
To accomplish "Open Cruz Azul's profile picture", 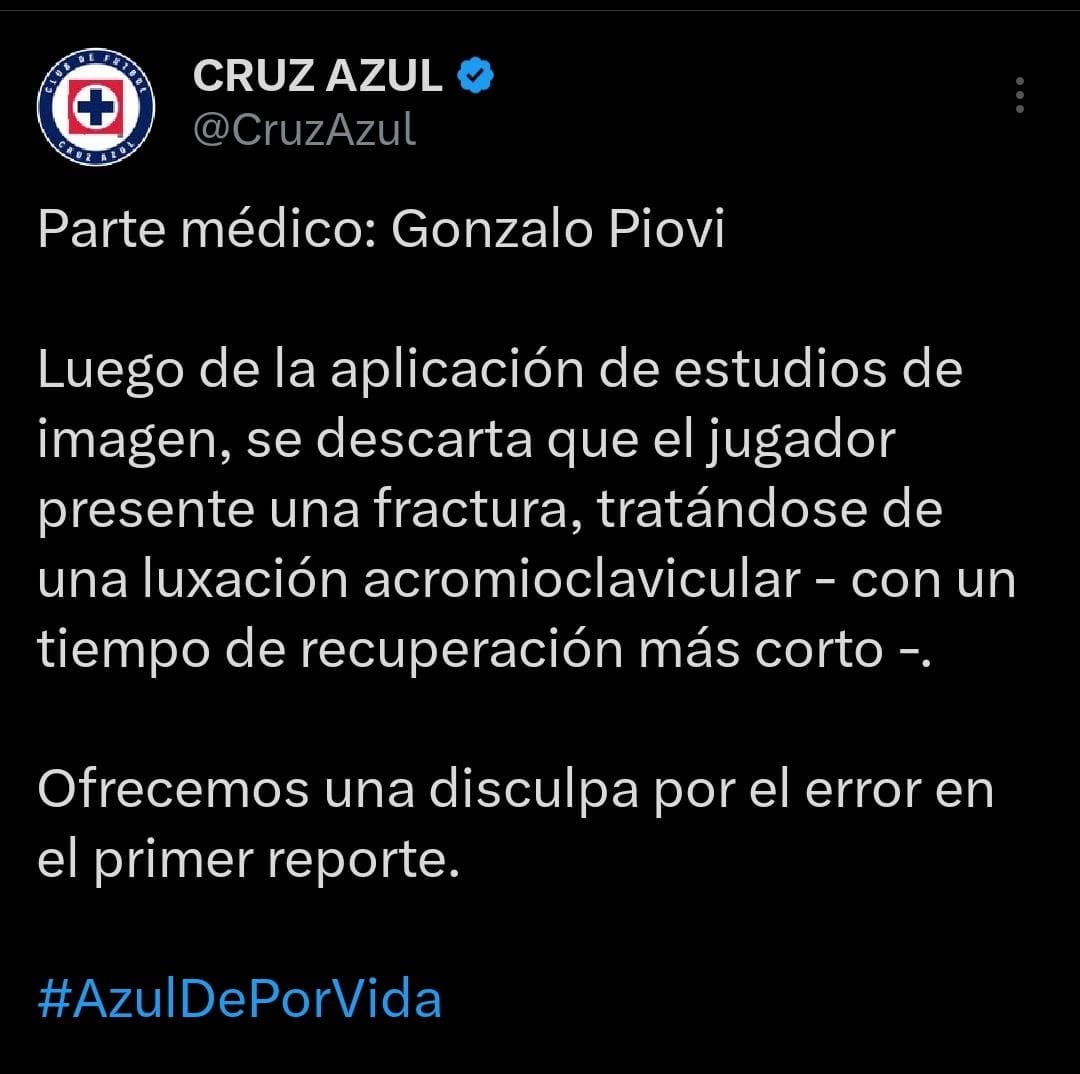I will click(x=95, y=107).
